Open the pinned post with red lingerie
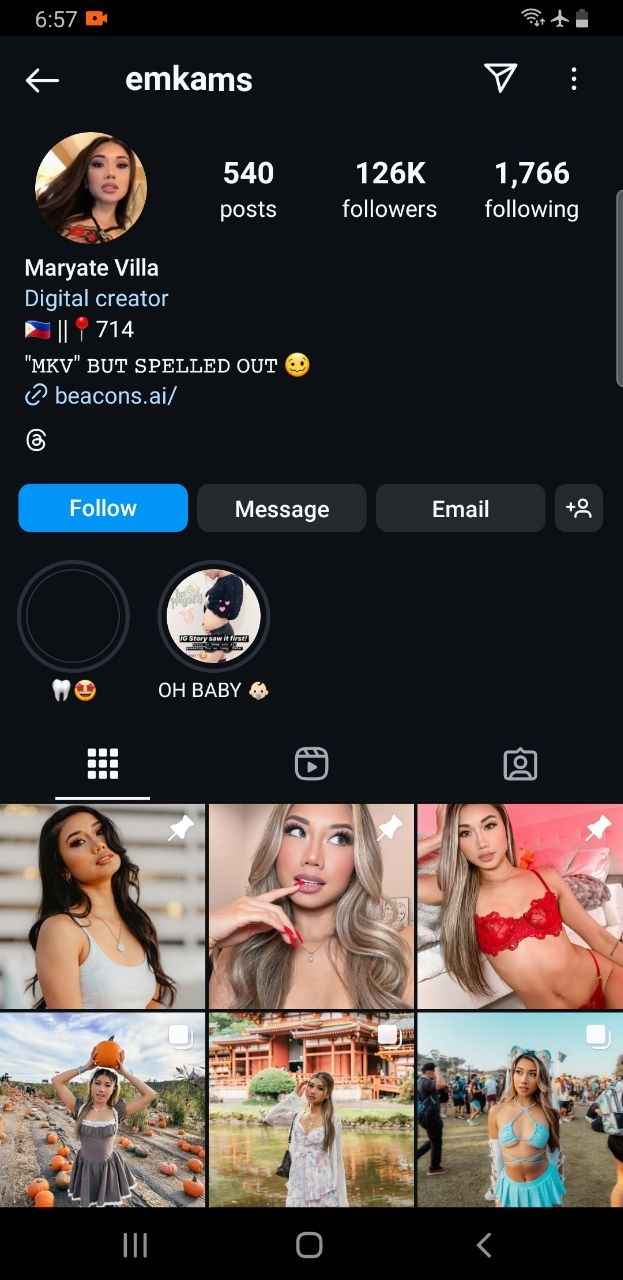Screen dimensions: 623x1280 pyautogui.click(x=519, y=906)
